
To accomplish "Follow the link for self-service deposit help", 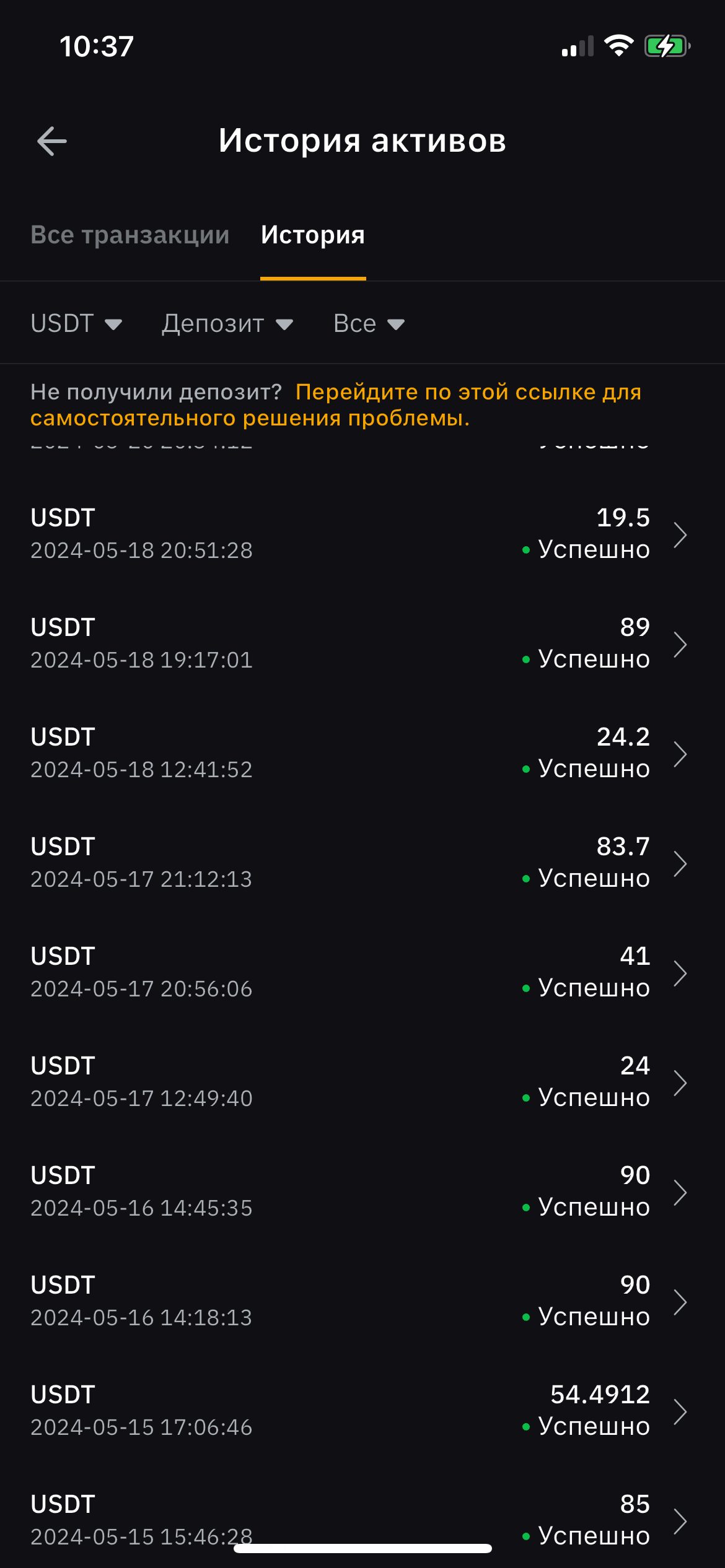I will pos(336,405).
